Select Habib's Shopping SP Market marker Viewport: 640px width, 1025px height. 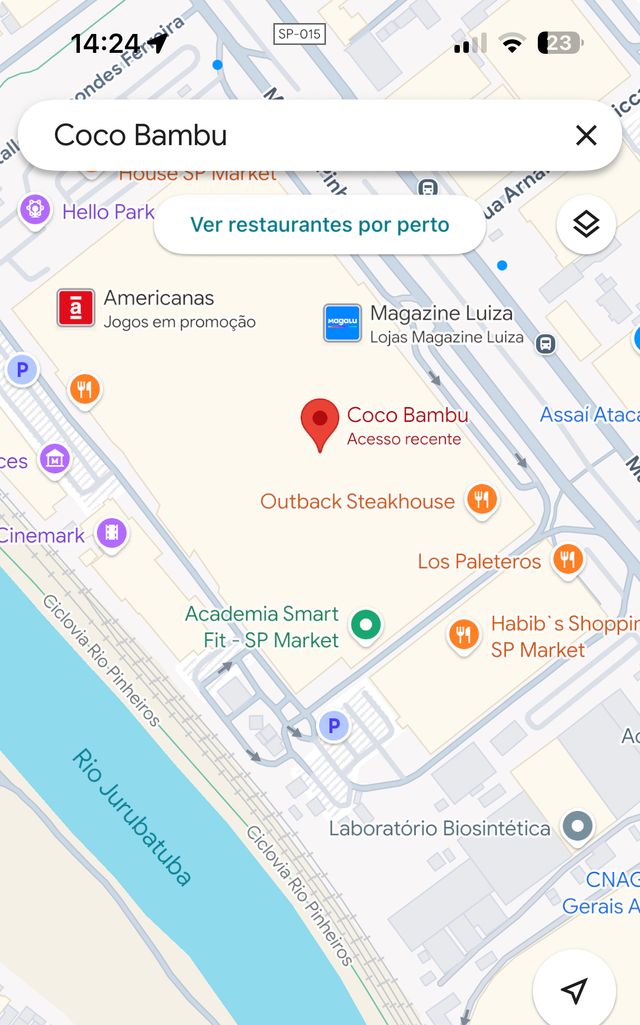(464, 636)
